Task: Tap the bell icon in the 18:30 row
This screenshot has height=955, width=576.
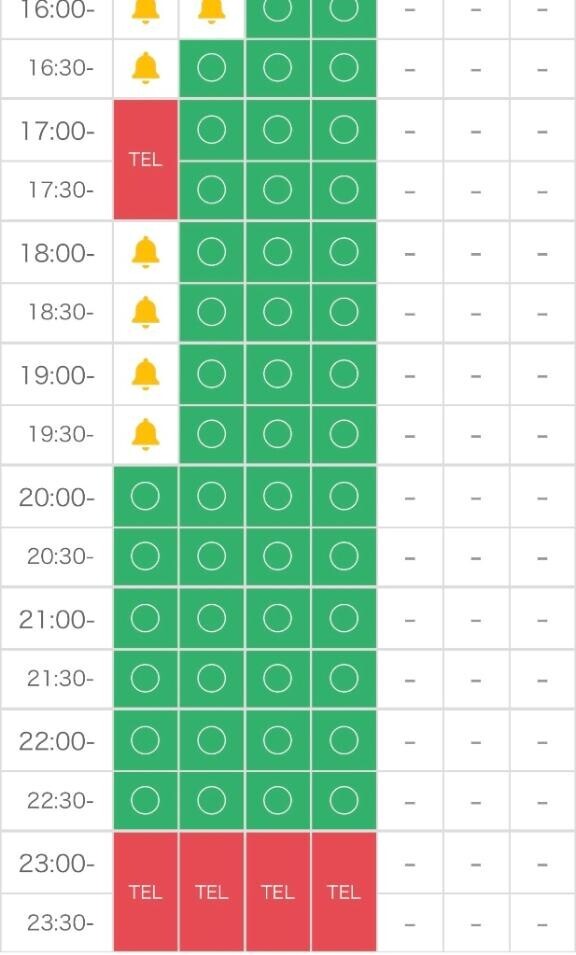Action: [x=146, y=313]
